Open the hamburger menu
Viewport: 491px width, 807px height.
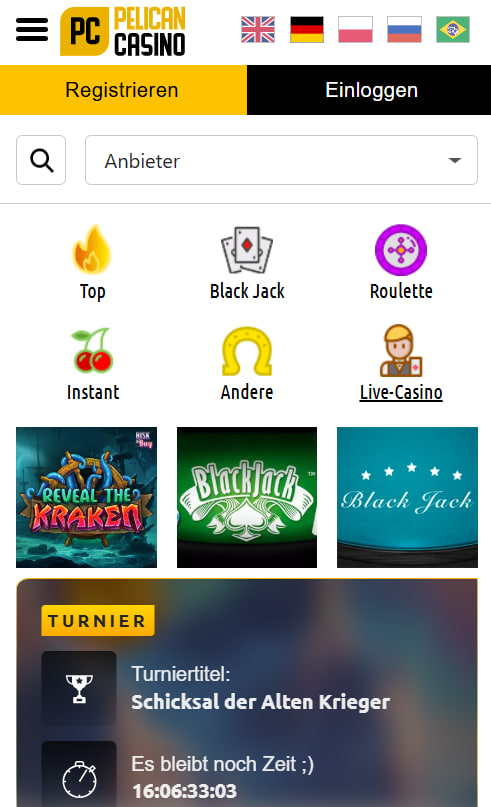coord(32,30)
